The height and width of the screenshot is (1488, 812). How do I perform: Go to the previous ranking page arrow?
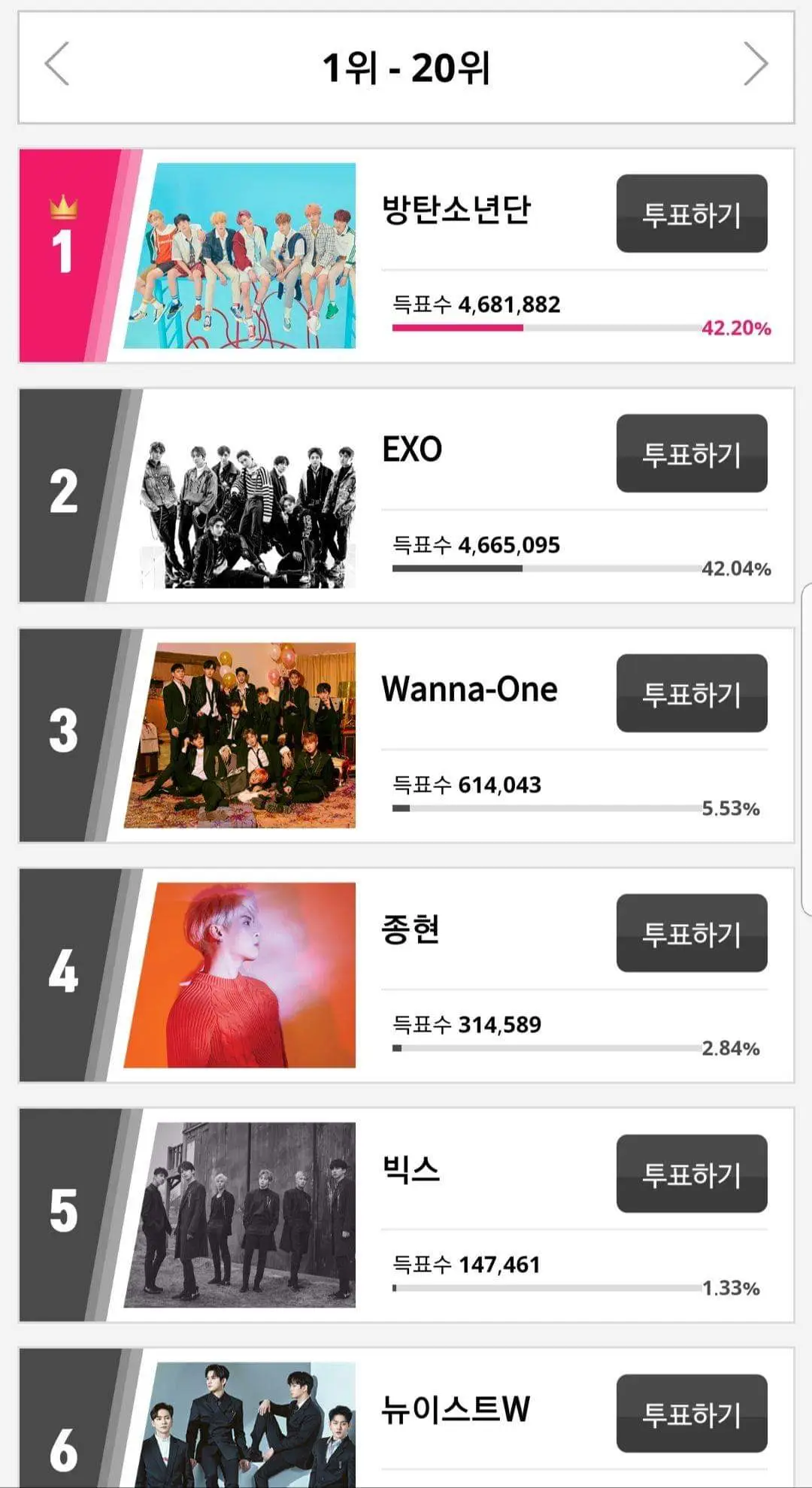[x=57, y=65]
